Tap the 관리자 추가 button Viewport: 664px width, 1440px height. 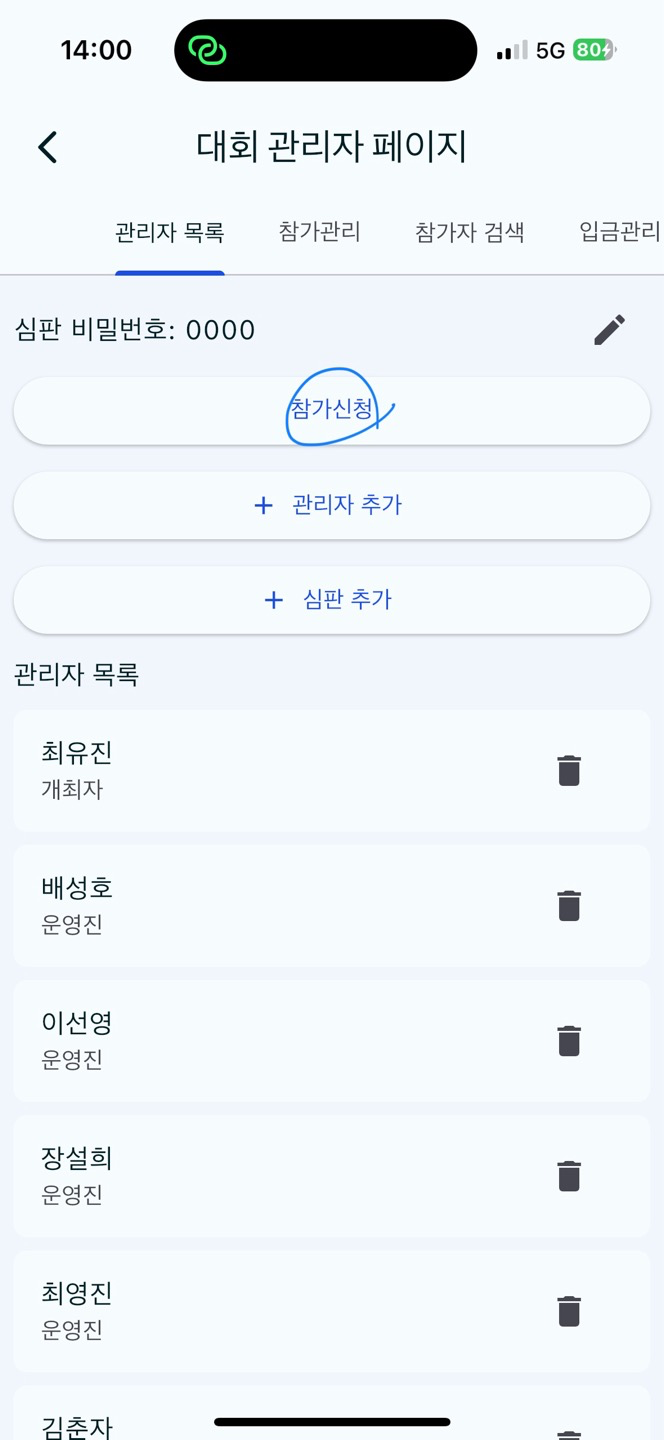(x=332, y=505)
